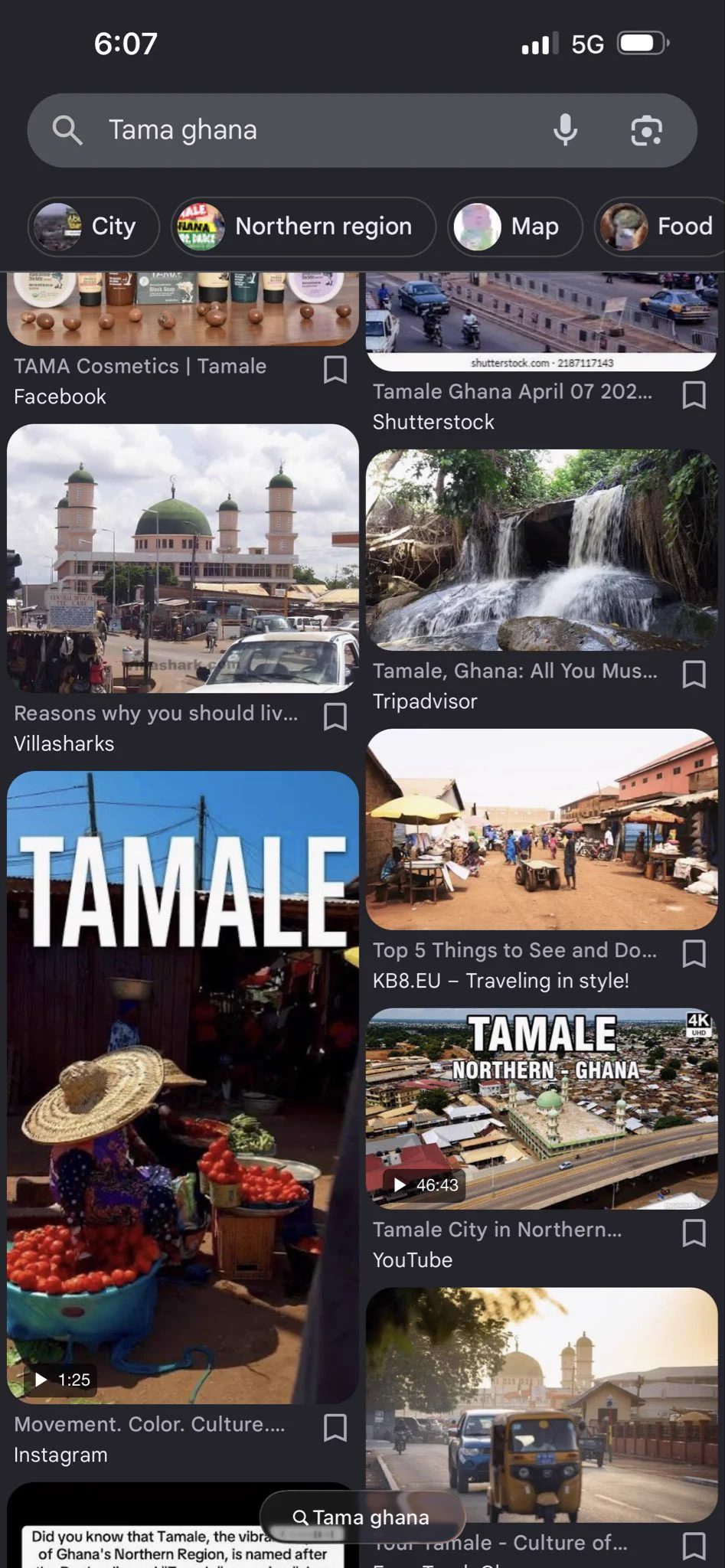Open the Villasharks mosque image
Image resolution: width=725 pixels, height=1568 pixels.
click(183, 559)
